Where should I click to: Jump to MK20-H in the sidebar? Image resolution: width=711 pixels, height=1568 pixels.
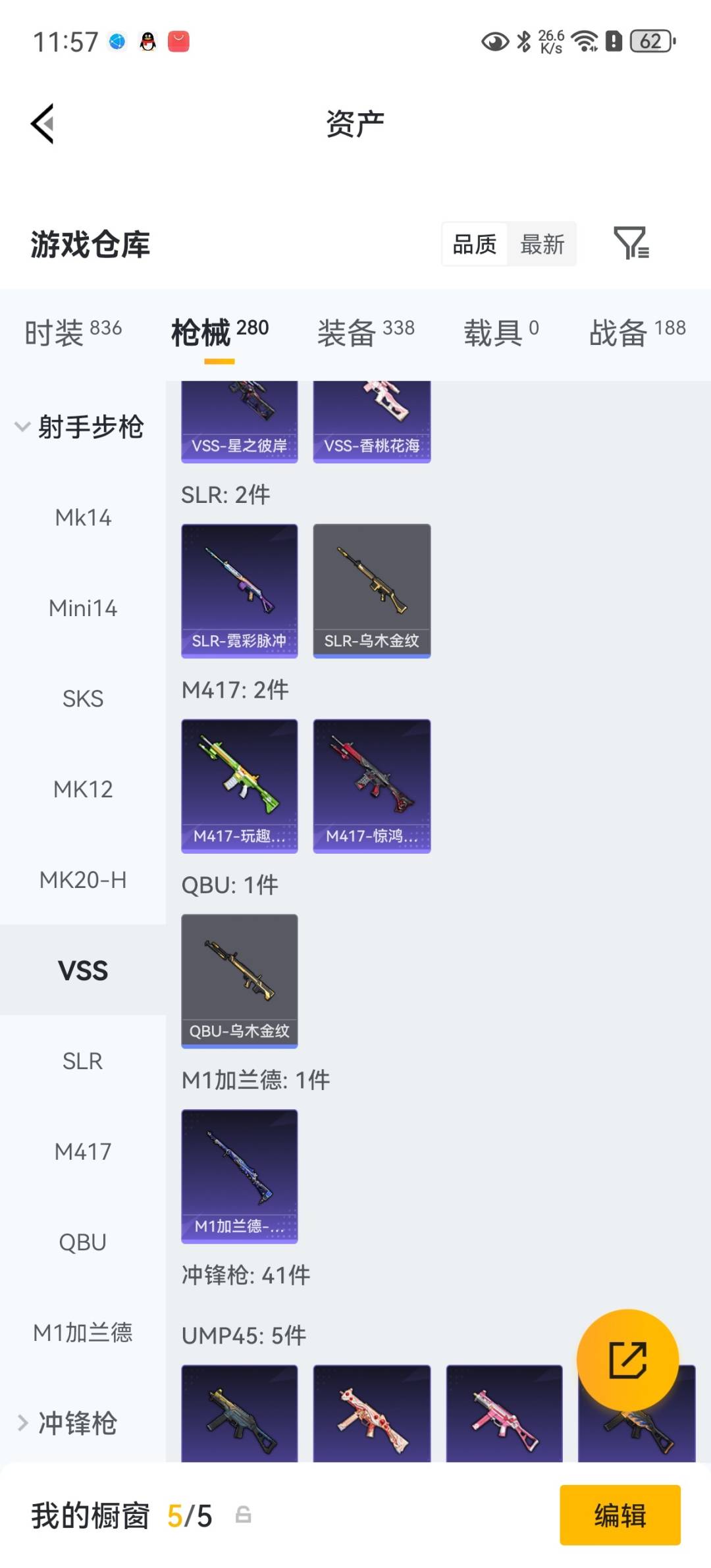83,879
